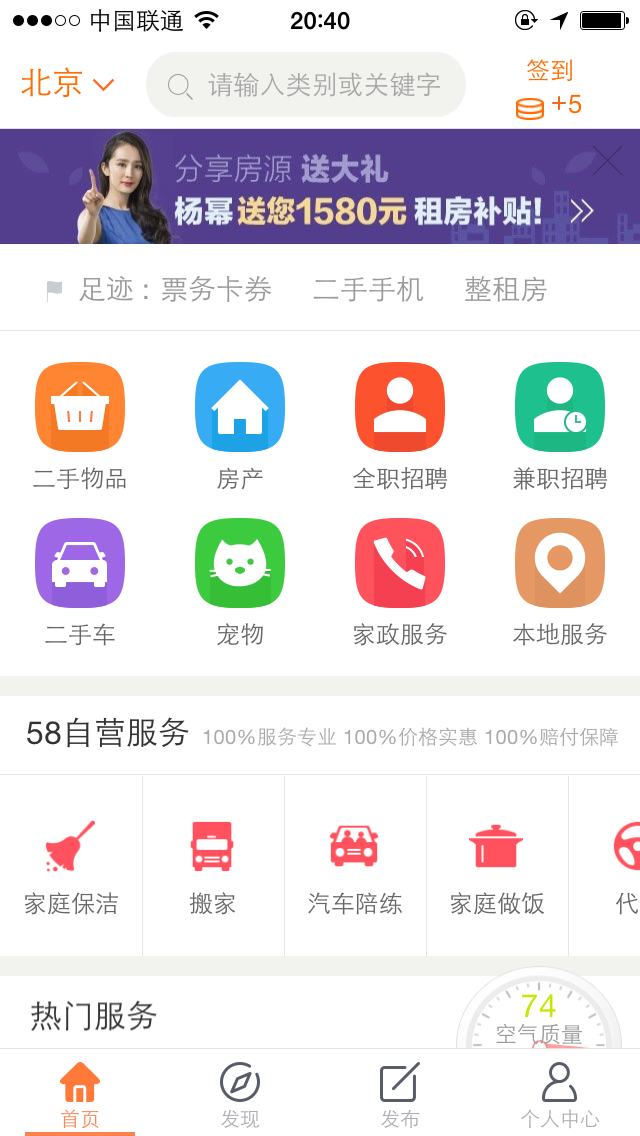
Task: Open the 全职招聘 category
Action: [x=400, y=427]
